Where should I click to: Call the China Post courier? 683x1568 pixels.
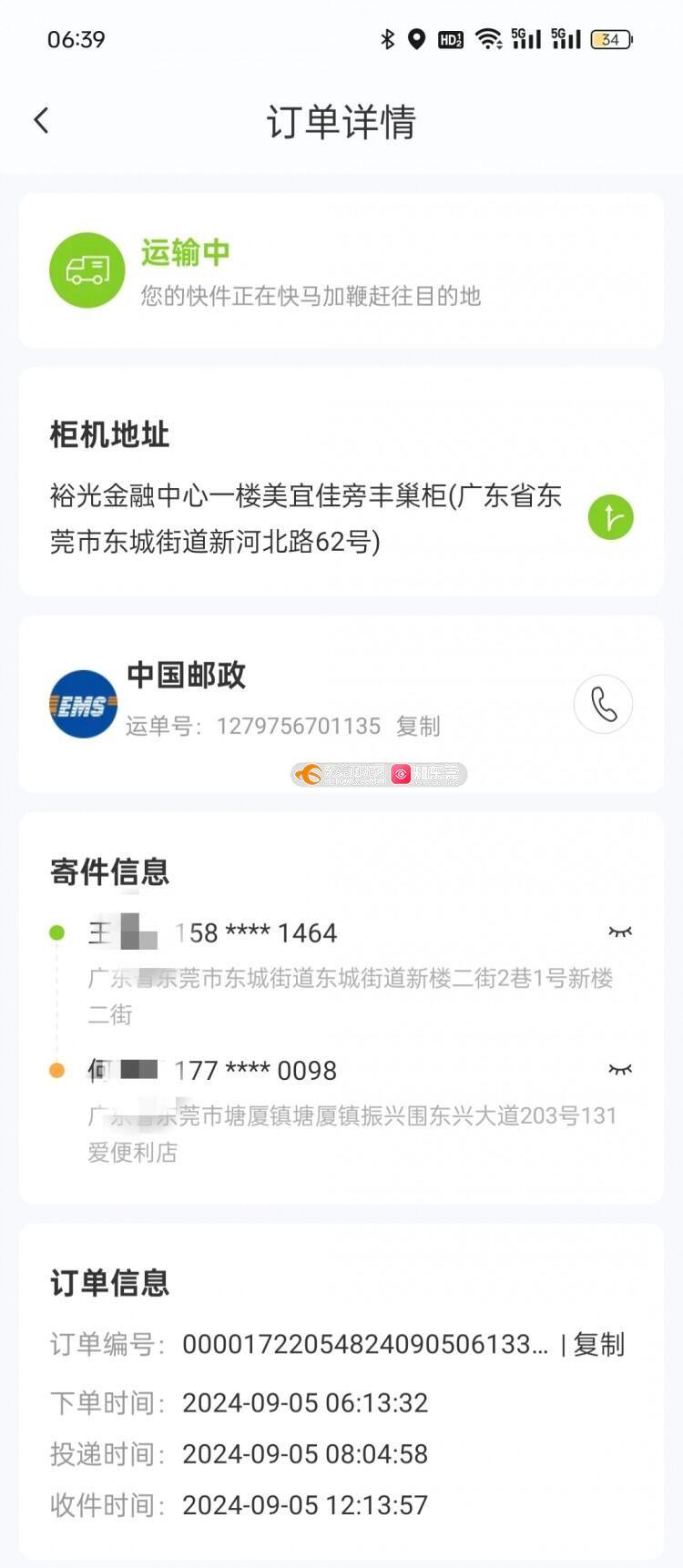pyautogui.click(x=603, y=704)
